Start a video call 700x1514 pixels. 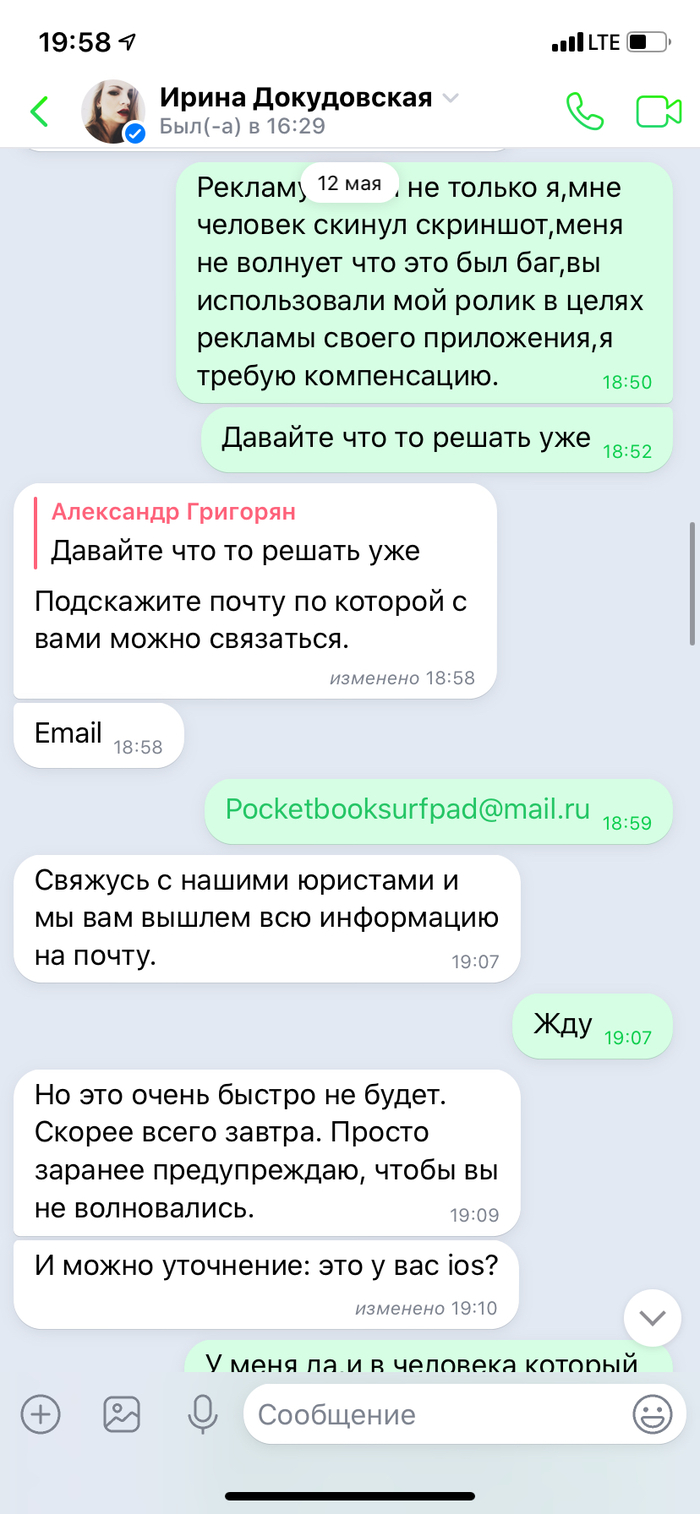click(658, 111)
